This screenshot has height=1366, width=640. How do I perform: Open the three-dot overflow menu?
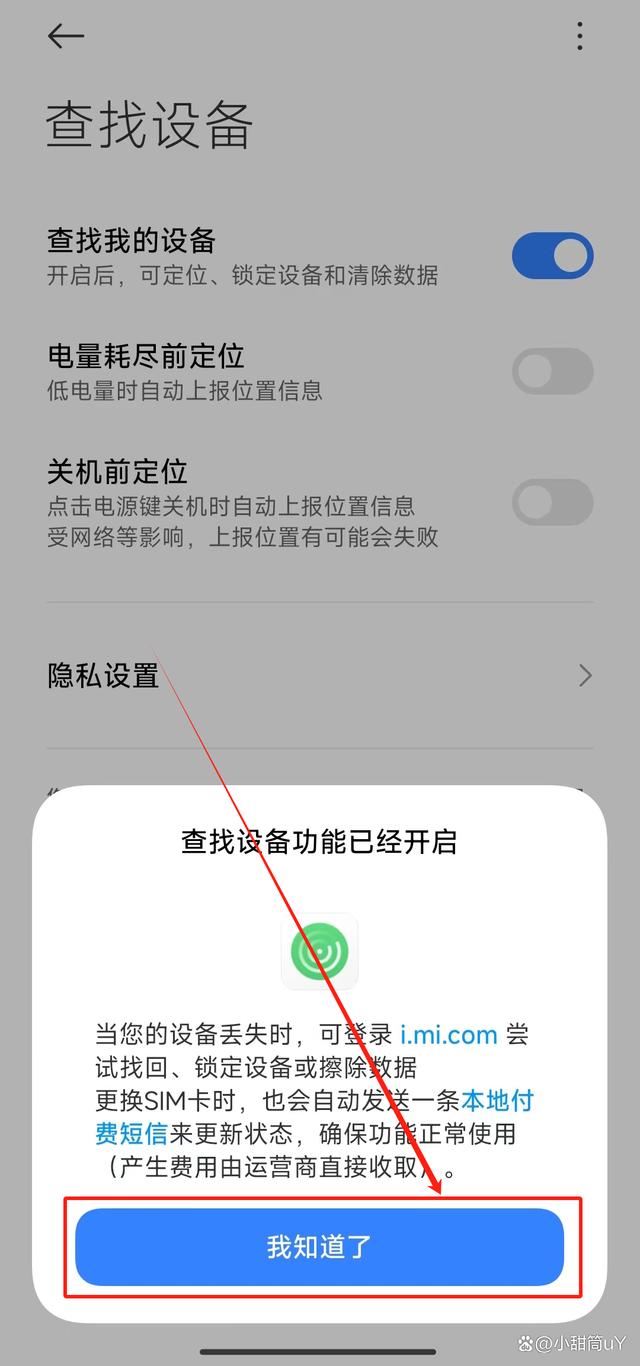(579, 37)
